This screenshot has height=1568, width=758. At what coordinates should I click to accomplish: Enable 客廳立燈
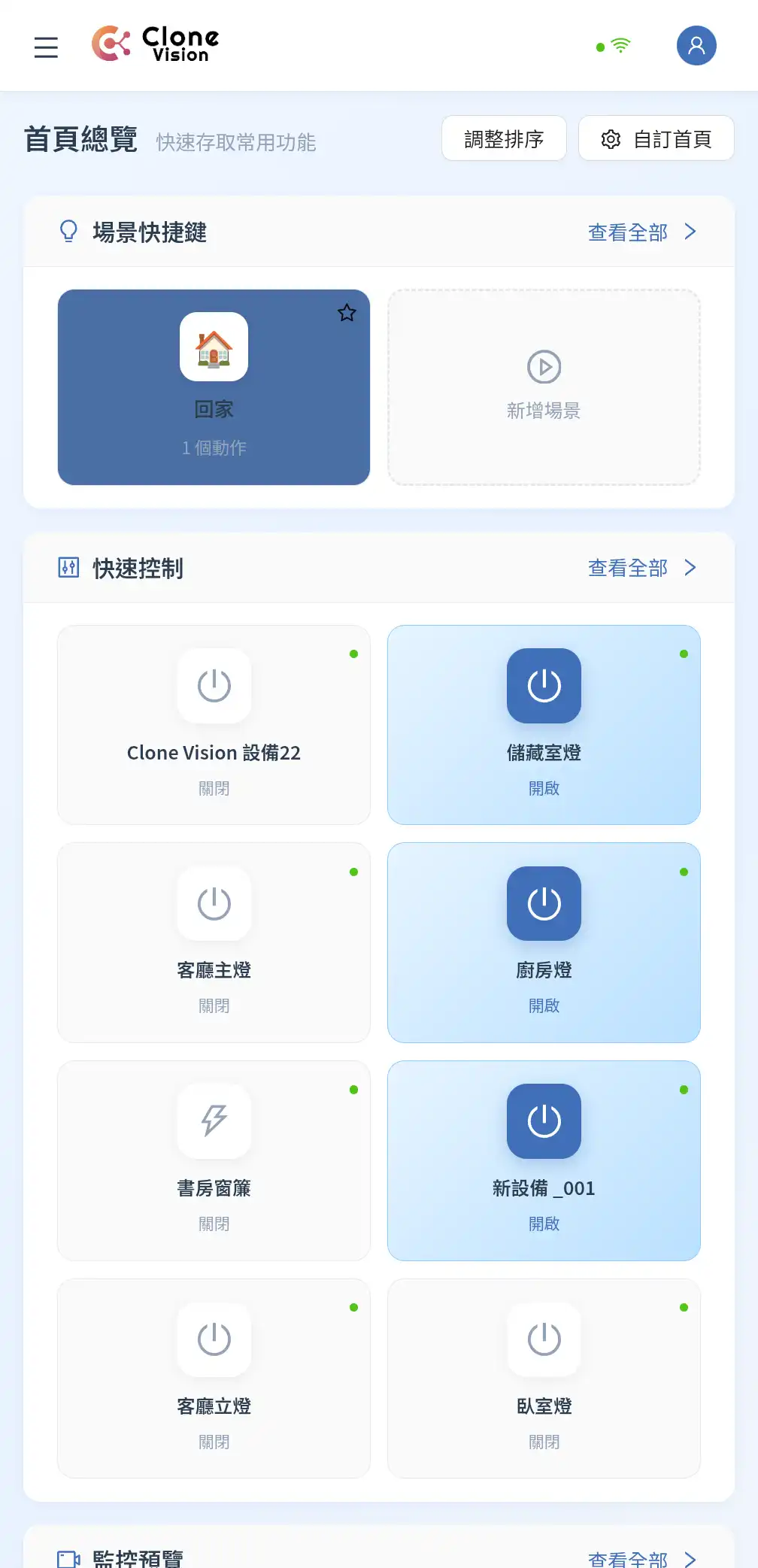coord(214,1339)
